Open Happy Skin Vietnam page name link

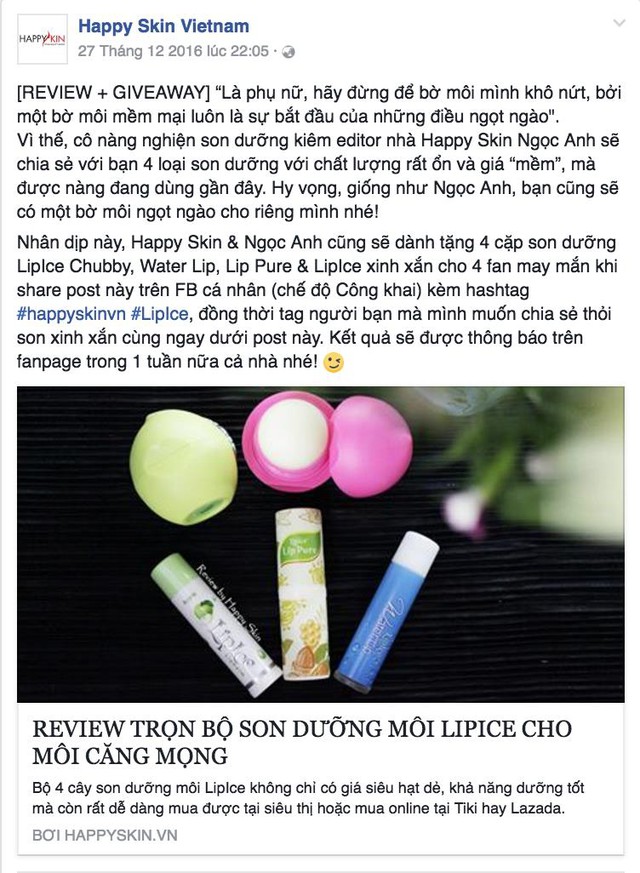pyautogui.click(x=163, y=26)
